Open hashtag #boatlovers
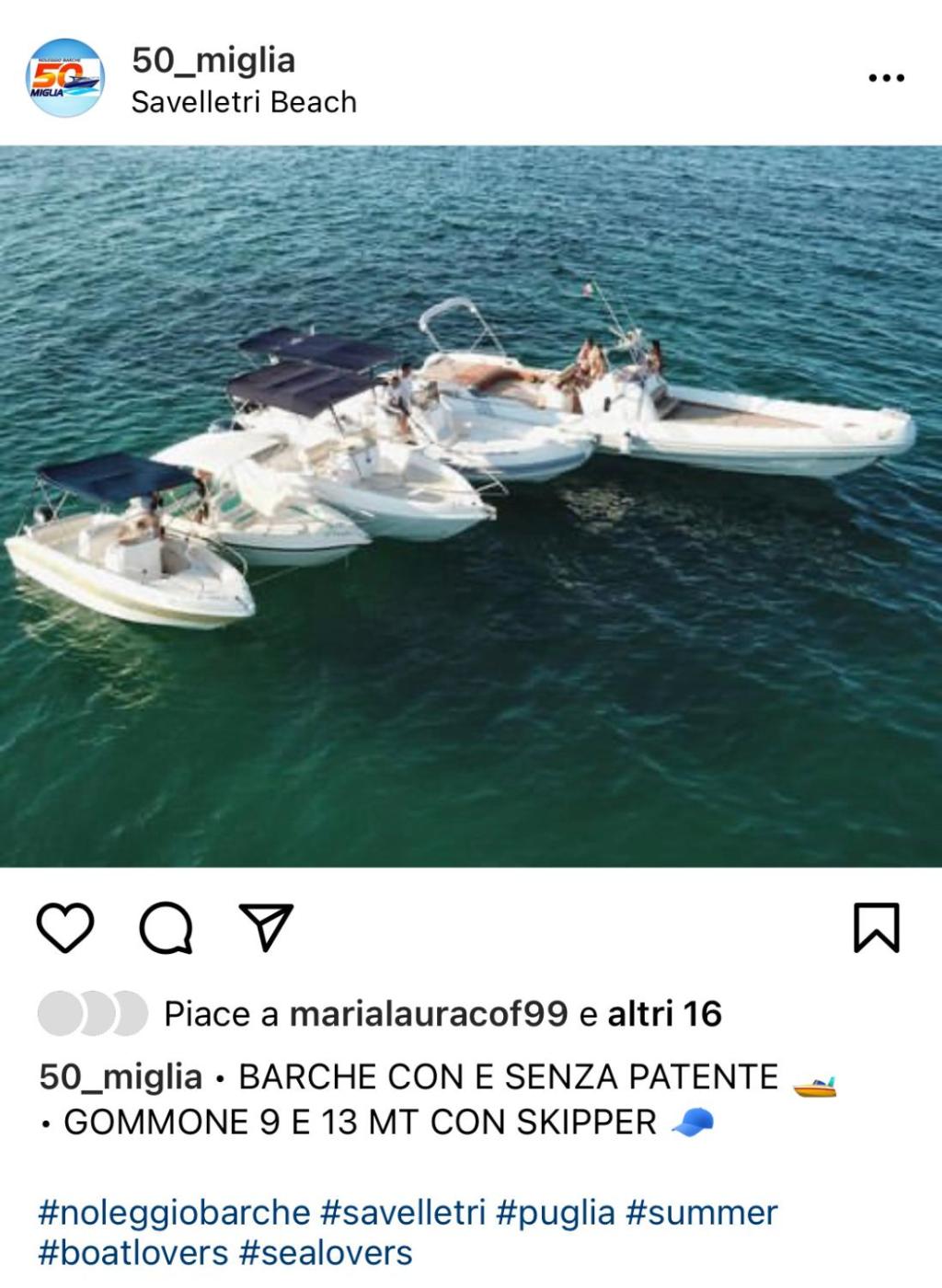Image resolution: width=942 pixels, height=1288 pixels. [x=133, y=1253]
